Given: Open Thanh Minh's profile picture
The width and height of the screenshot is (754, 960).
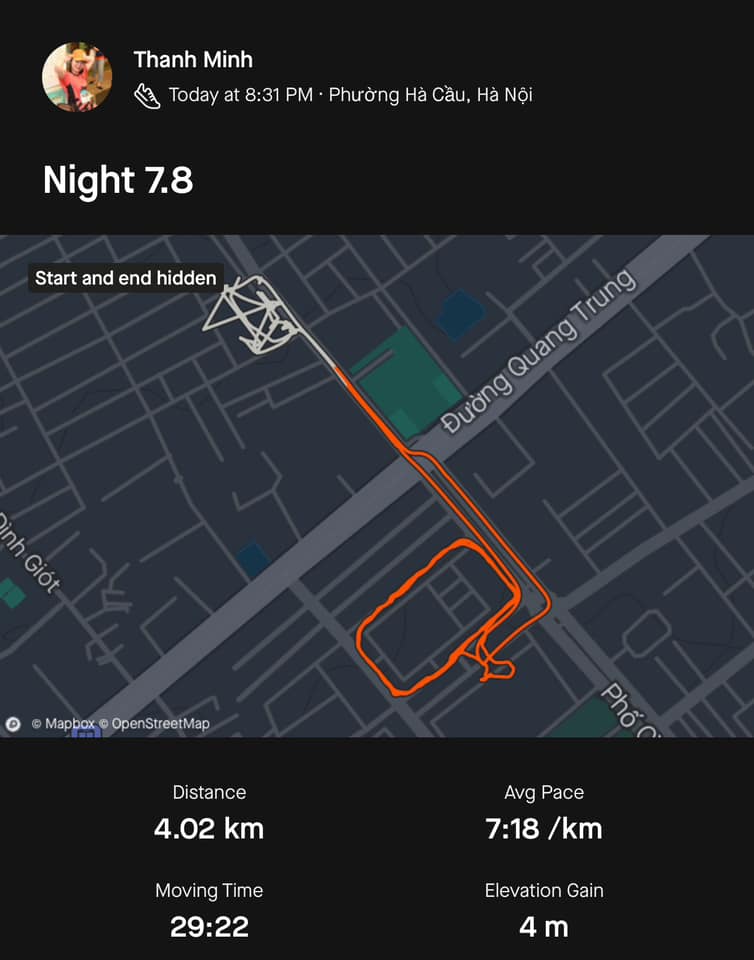Looking at the screenshot, I should point(77,77).
